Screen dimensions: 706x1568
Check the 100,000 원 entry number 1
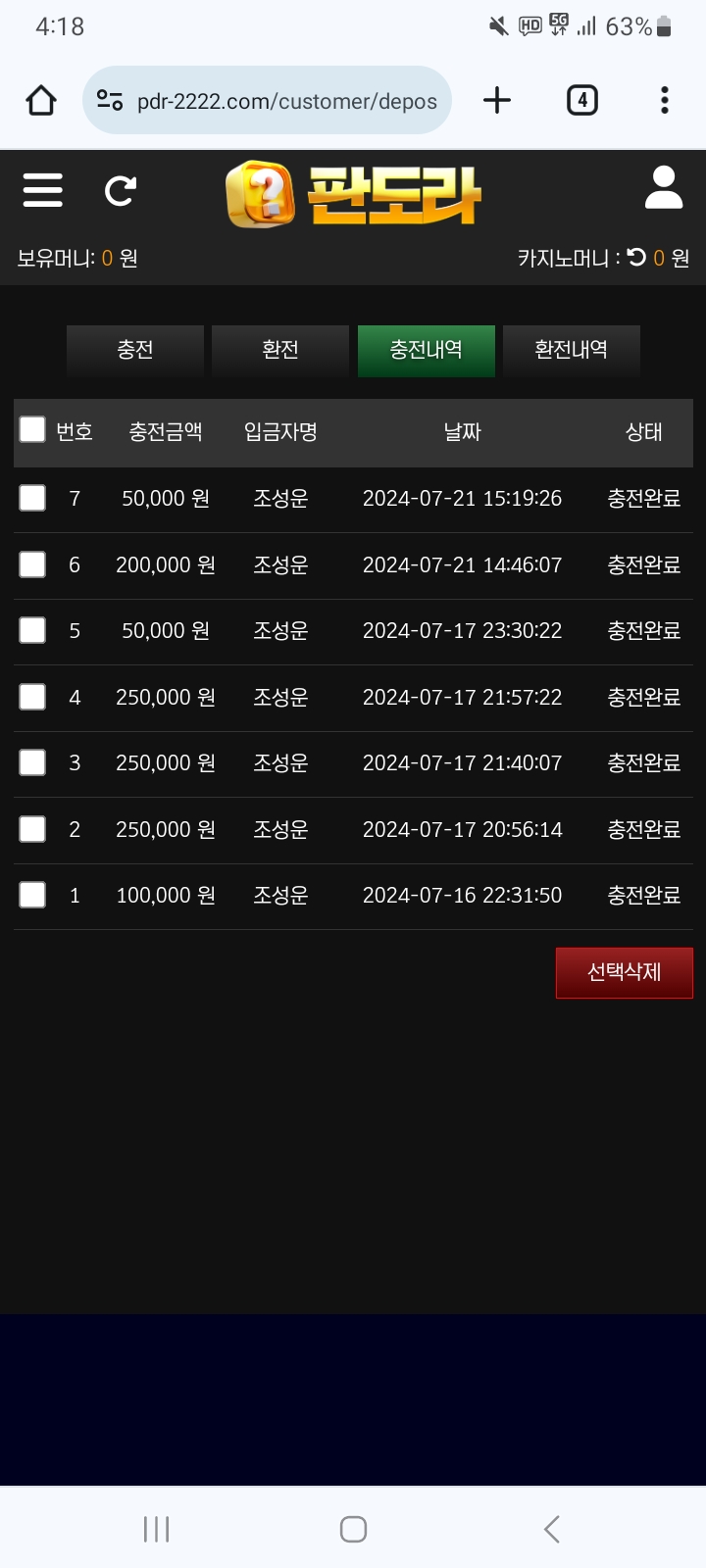(x=32, y=895)
